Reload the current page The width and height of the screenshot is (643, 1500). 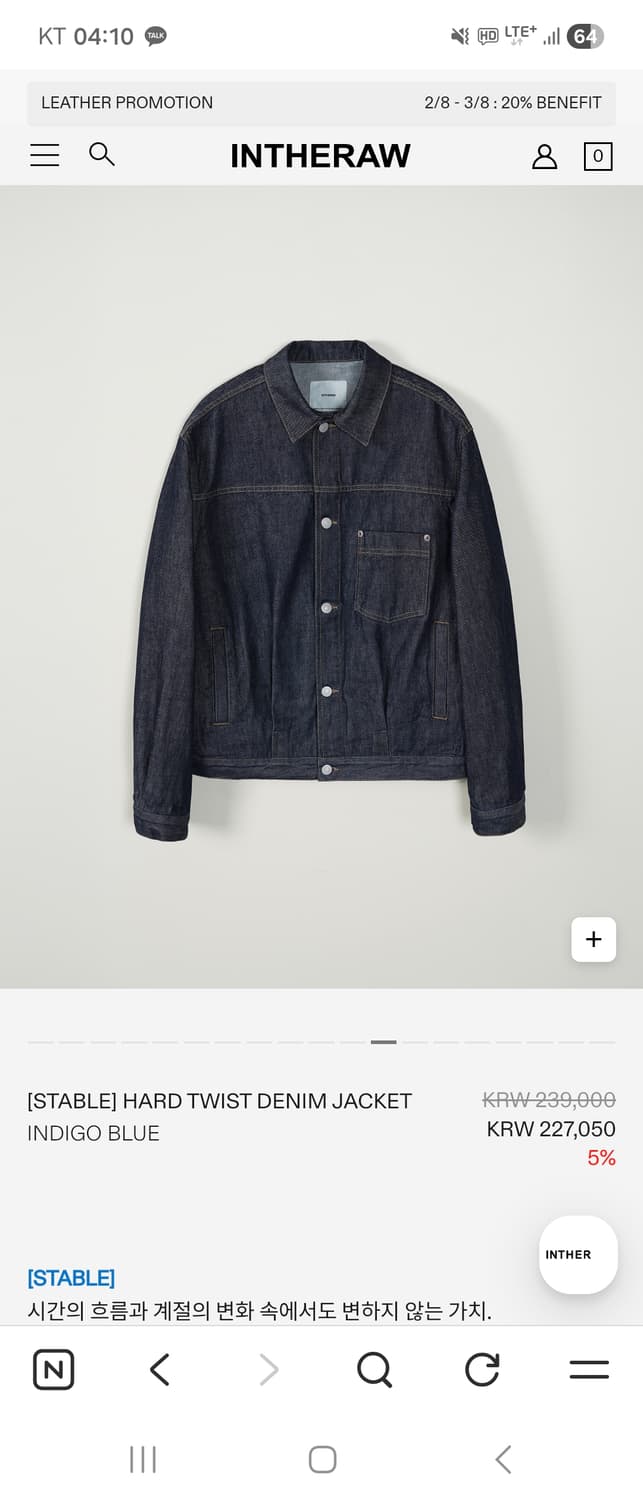pyautogui.click(x=482, y=1370)
